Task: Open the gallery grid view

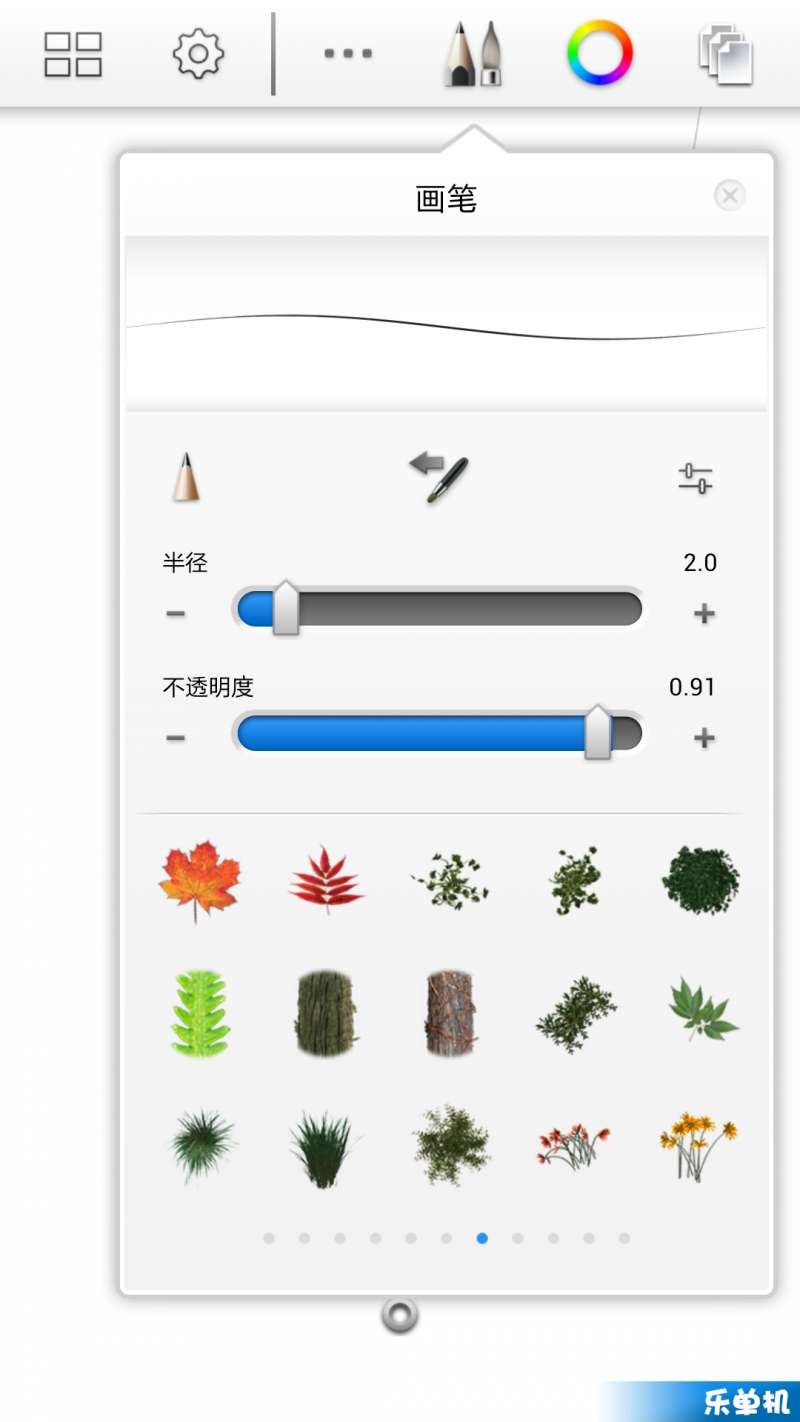Action: [x=73, y=54]
